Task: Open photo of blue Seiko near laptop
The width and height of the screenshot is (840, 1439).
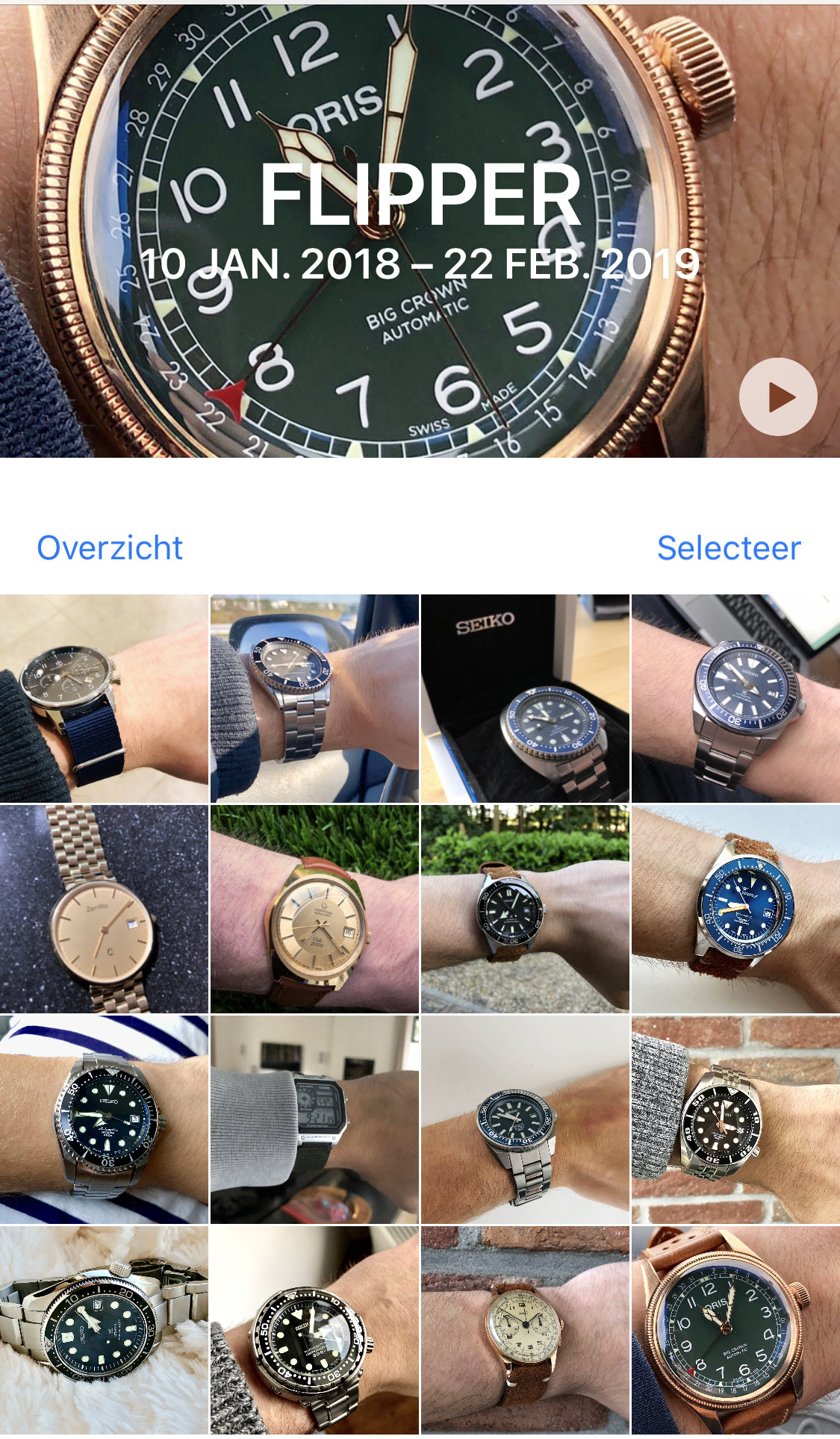Action: pyautogui.click(x=735, y=698)
